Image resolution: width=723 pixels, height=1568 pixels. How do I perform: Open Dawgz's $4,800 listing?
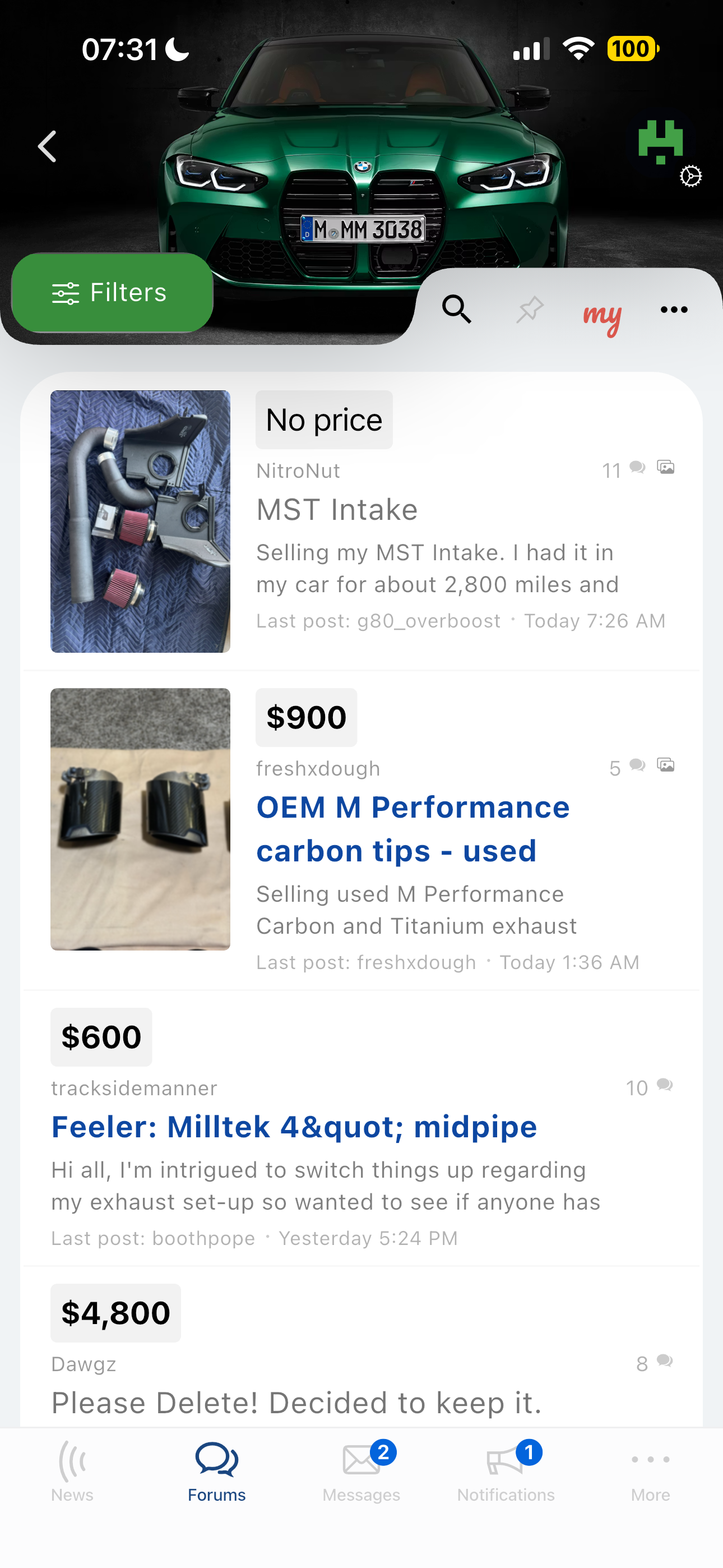[296, 1403]
